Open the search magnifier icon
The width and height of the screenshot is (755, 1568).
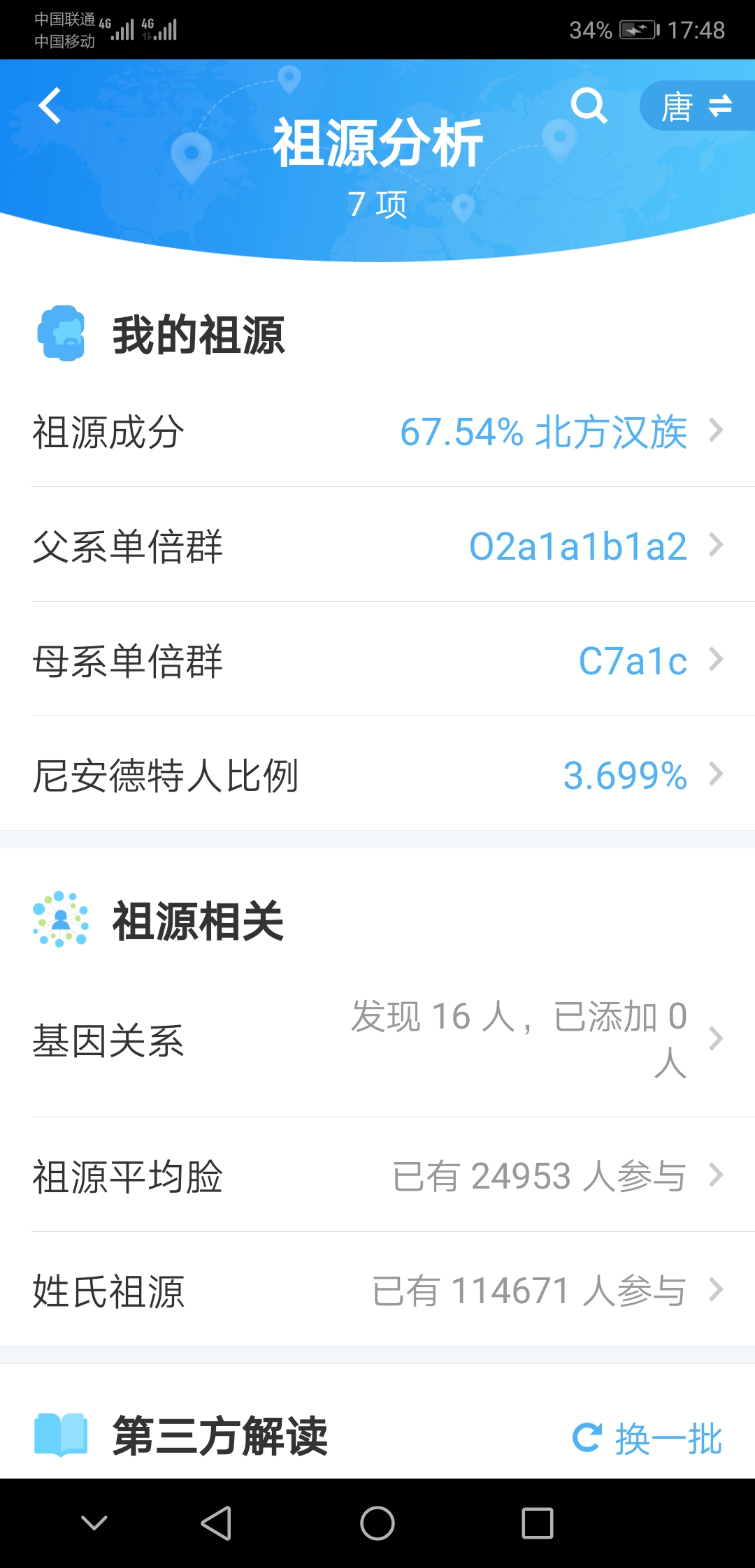tap(589, 106)
